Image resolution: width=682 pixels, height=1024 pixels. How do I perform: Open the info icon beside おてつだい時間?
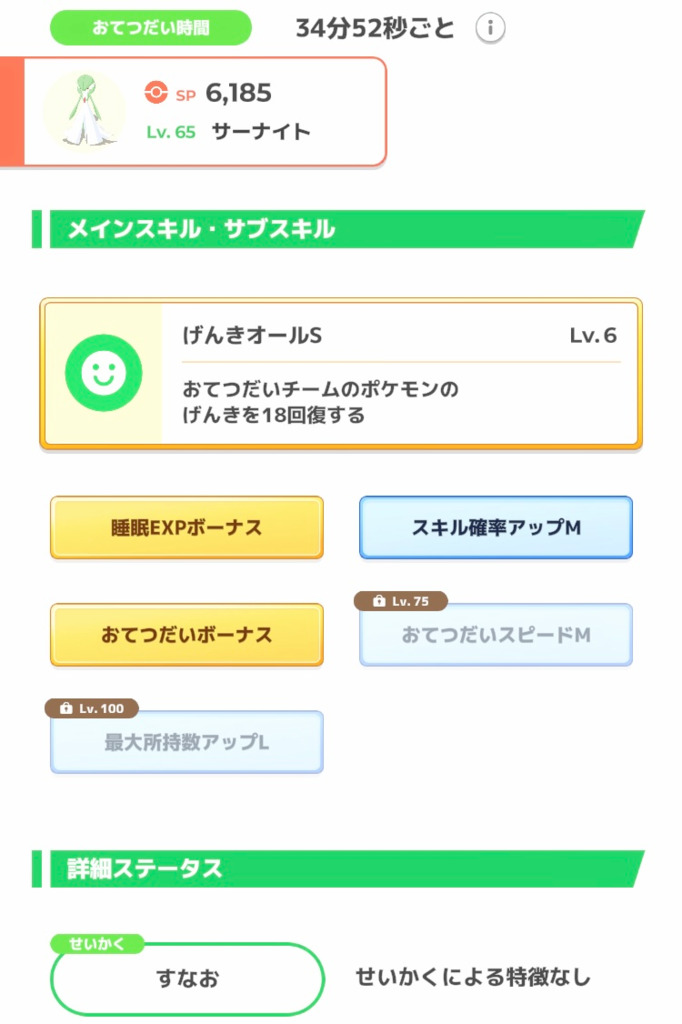point(489,28)
